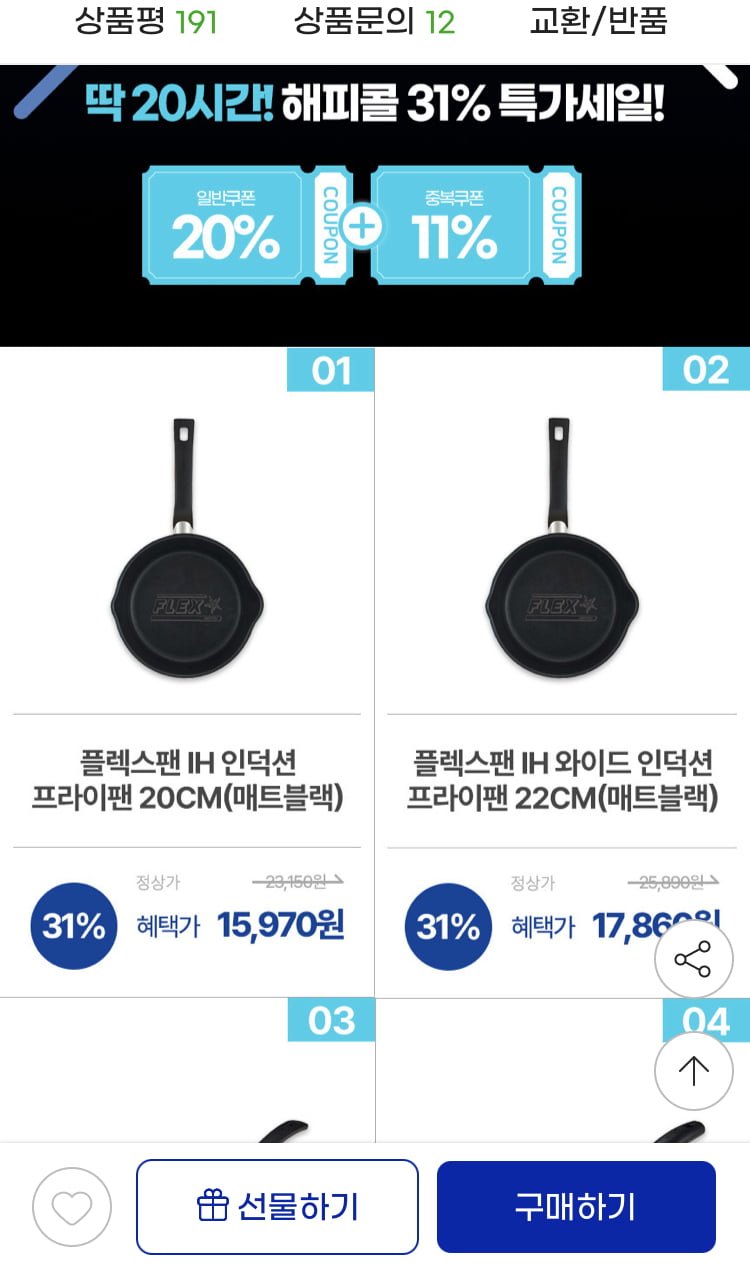Tap the 선물하기 gift button
Image resolution: width=750 pixels, height=1271 pixels.
tap(277, 1206)
